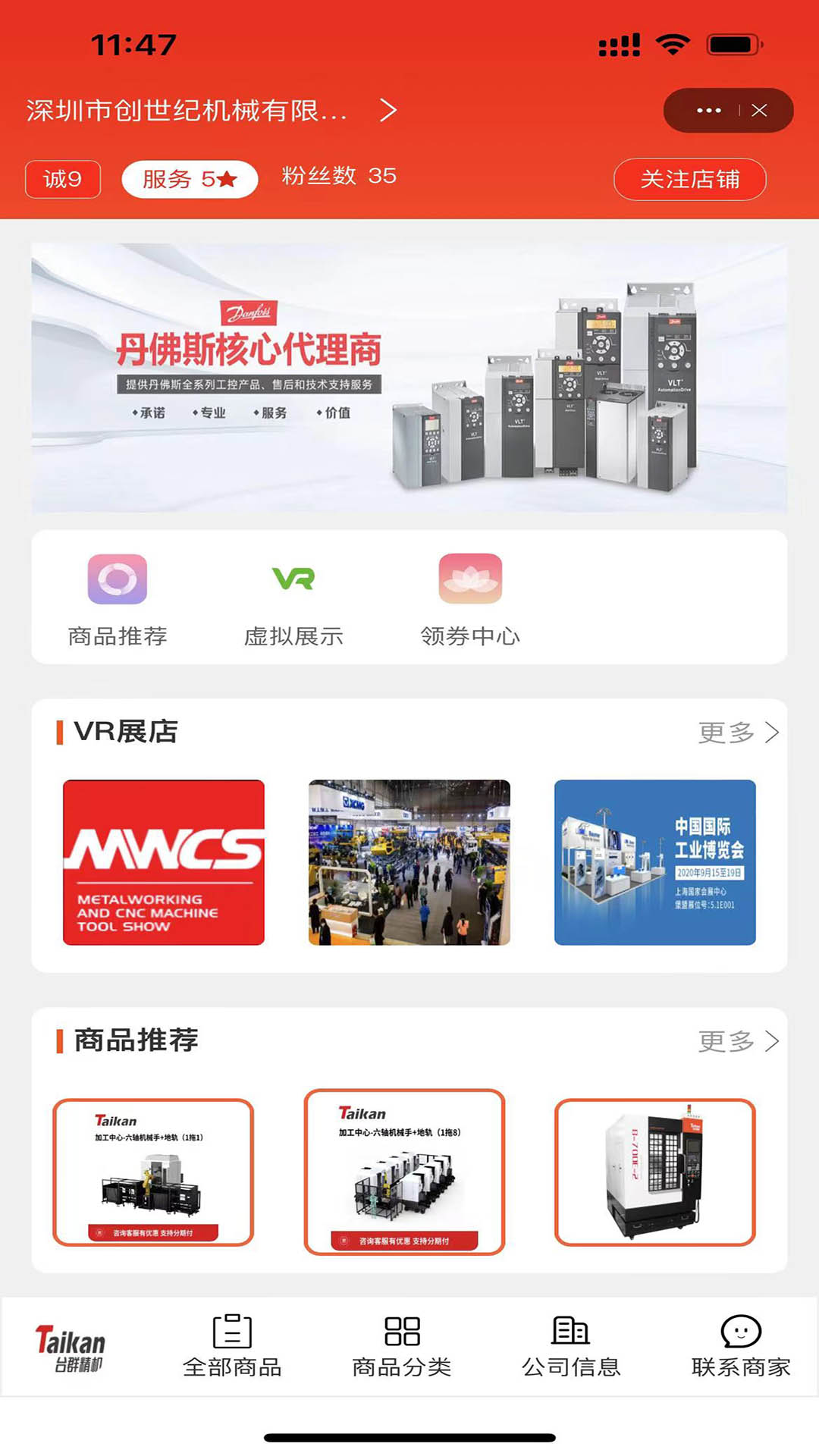View 更多 in the 商品推荐 section
819x1456 pixels.
pyautogui.click(x=737, y=1041)
